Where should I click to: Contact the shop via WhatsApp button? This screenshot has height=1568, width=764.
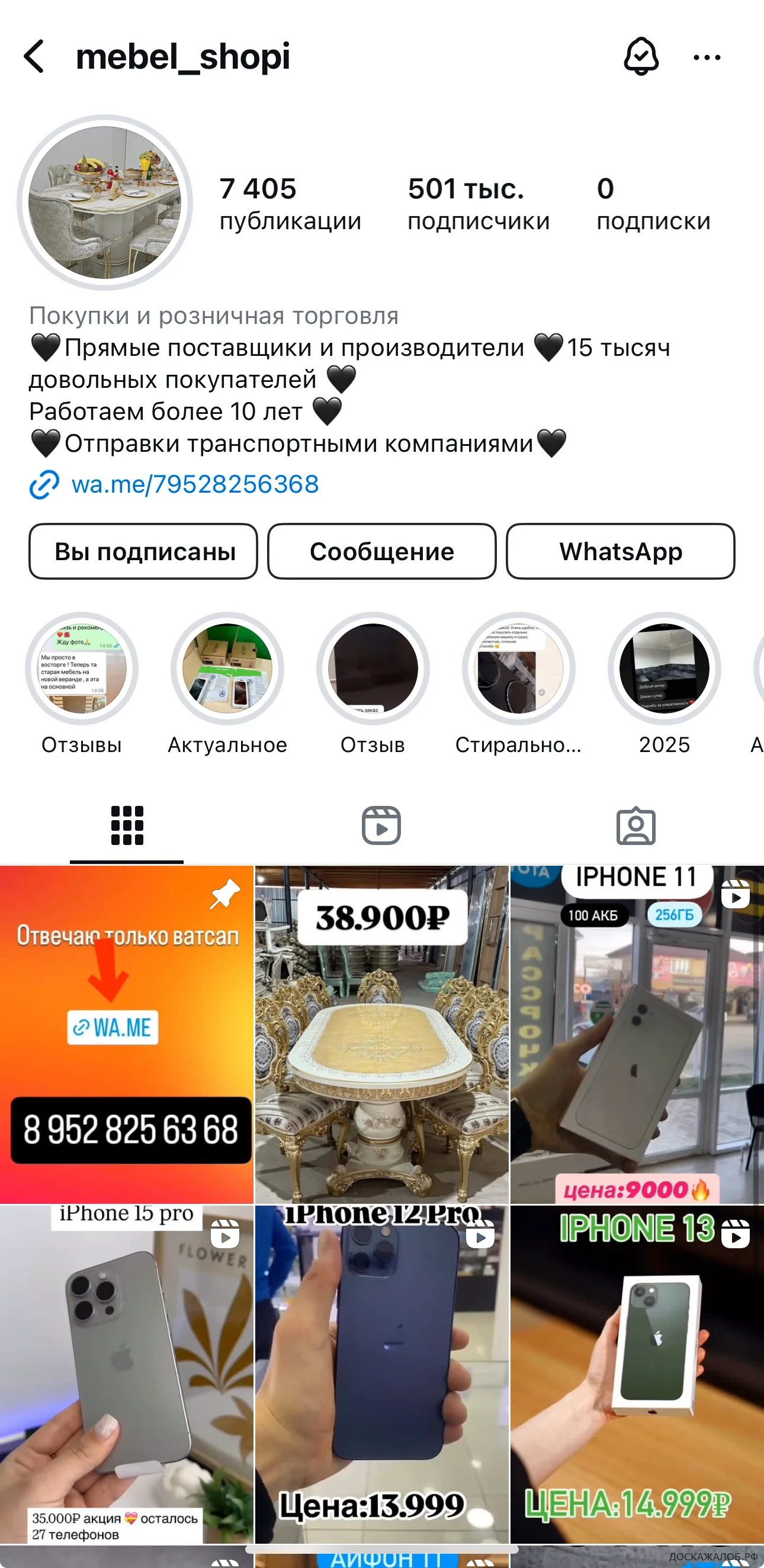coord(619,551)
